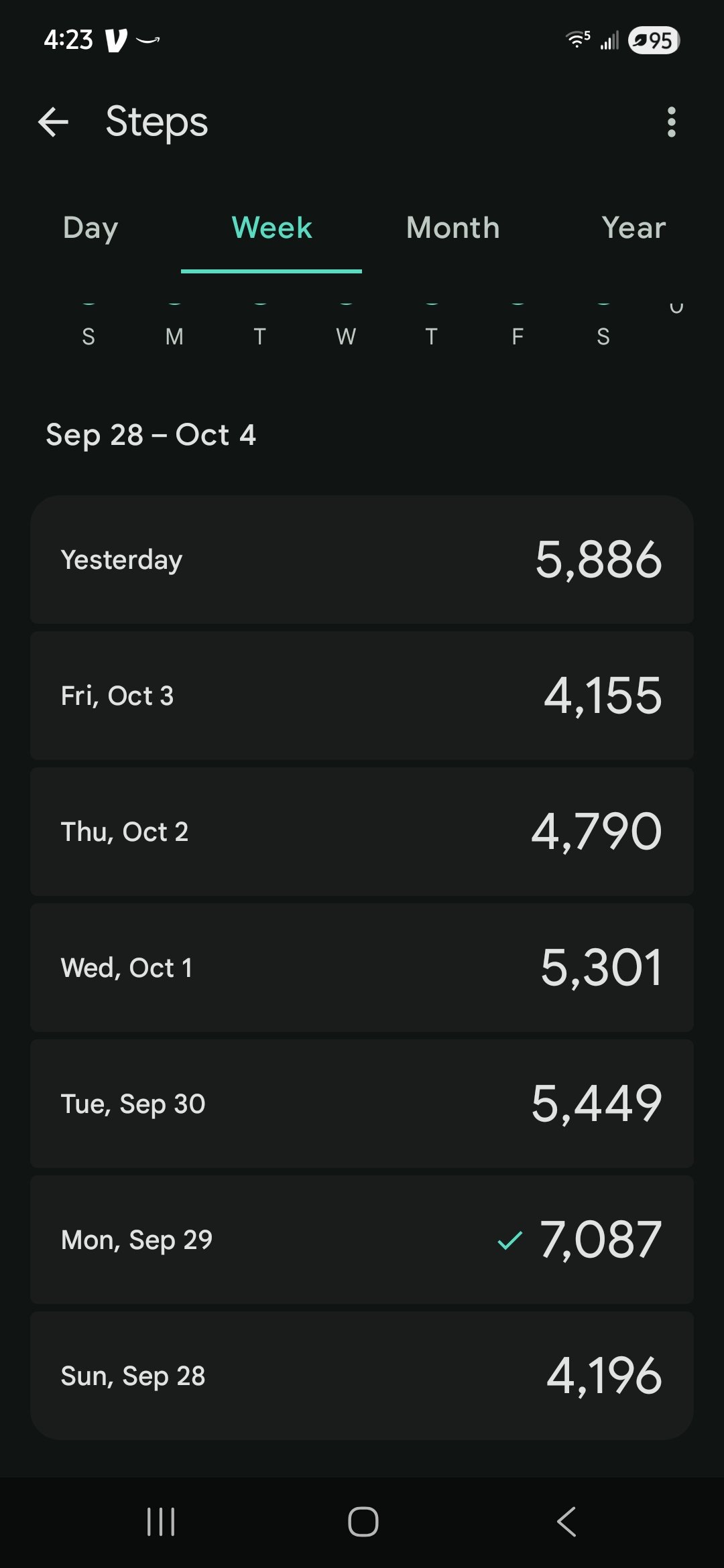The width and height of the screenshot is (724, 1568).
Task: Switch to the Month tab
Action: coord(453,228)
